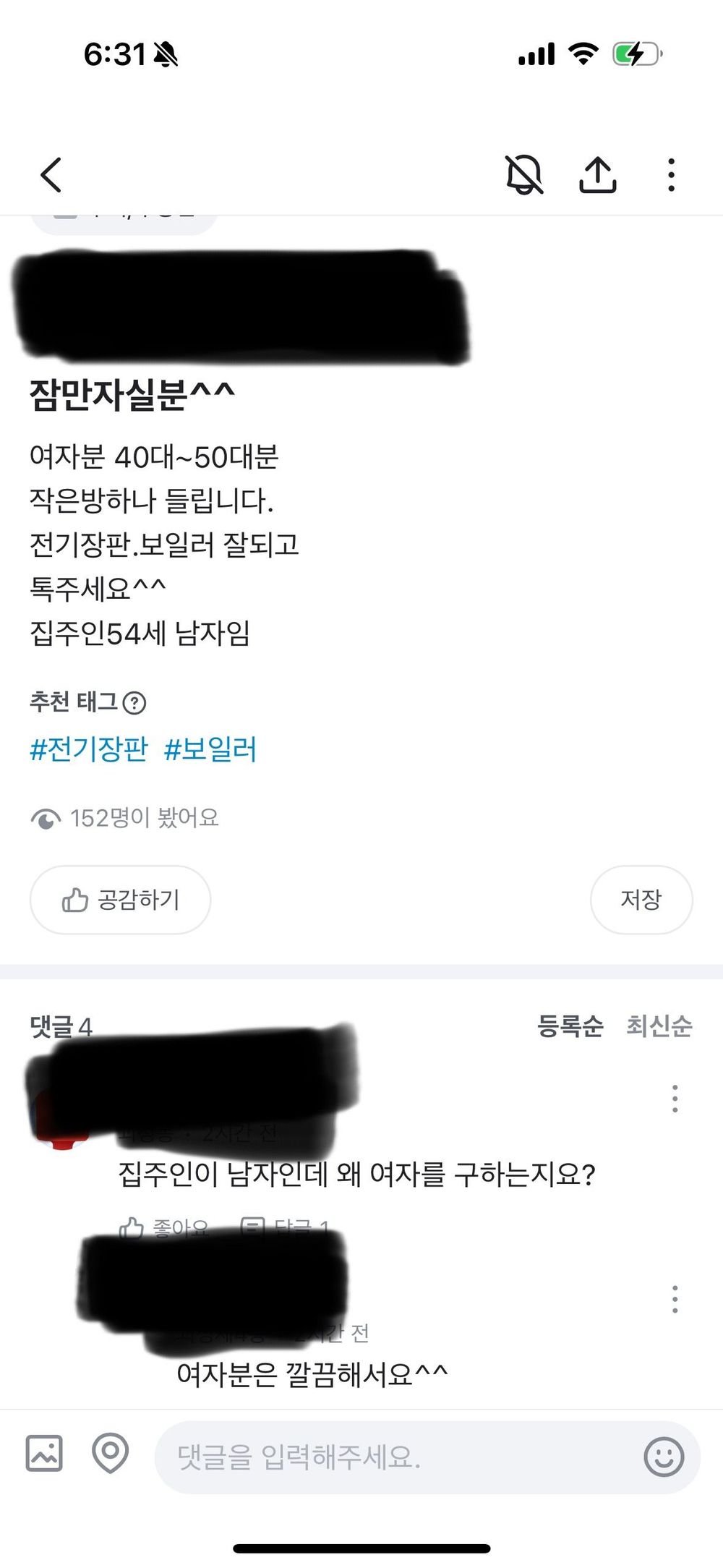Image resolution: width=723 pixels, height=1568 pixels.
Task: Go back with the top-left arrow
Action: tap(51, 175)
